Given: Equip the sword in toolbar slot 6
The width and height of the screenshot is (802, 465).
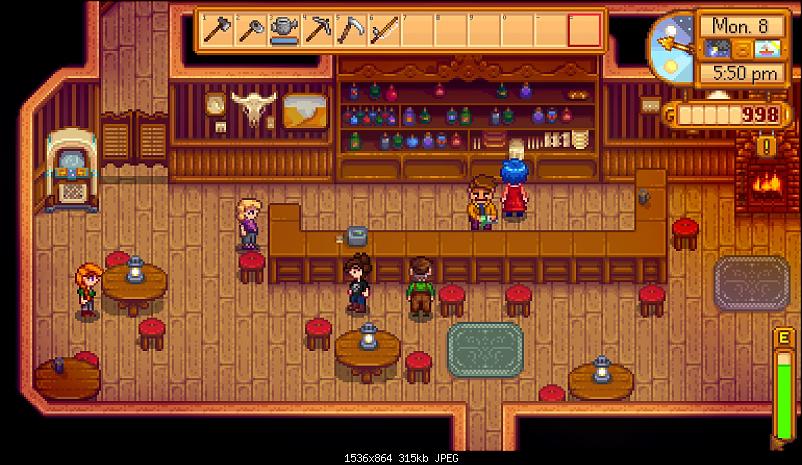Looking at the screenshot, I should click(383, 30).
